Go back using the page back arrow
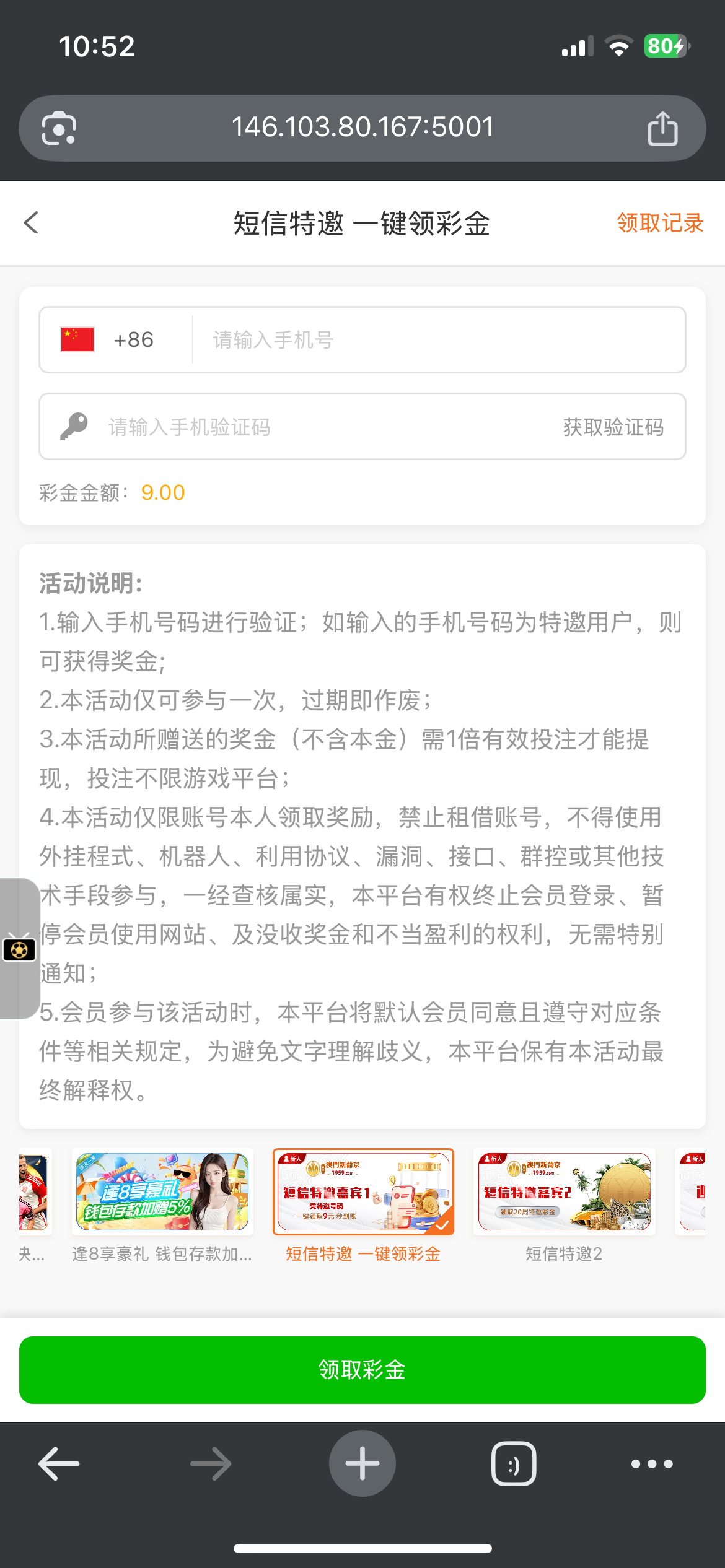The image size is (725, 1568). coord(31,223)
